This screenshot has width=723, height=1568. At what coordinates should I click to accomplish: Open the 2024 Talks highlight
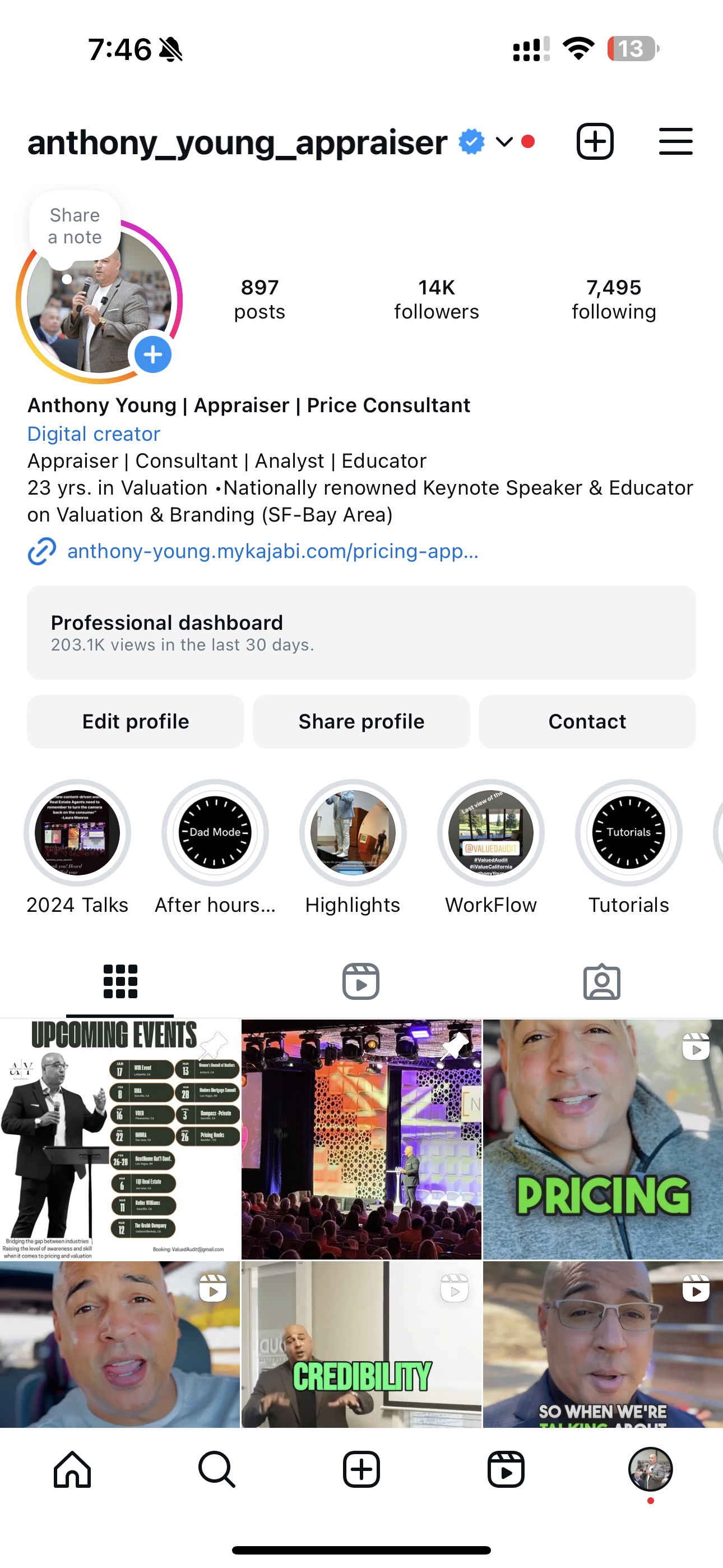coord(77,833)
